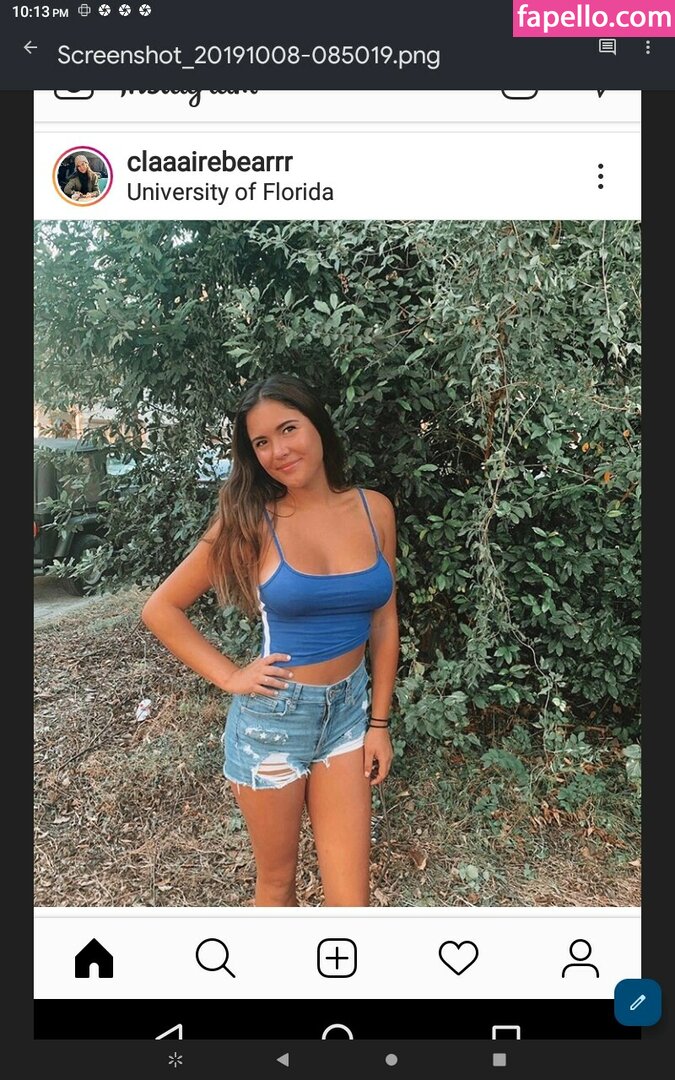Open the comments icon in top bar
Viewport: 675px width, 1080px height.
tap(607, 47)
